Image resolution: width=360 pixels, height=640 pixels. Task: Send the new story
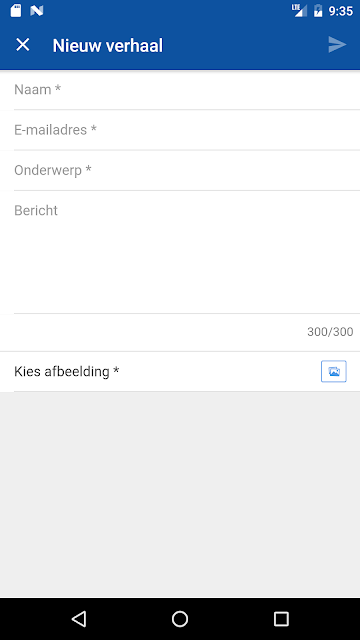tap(337, 45)
